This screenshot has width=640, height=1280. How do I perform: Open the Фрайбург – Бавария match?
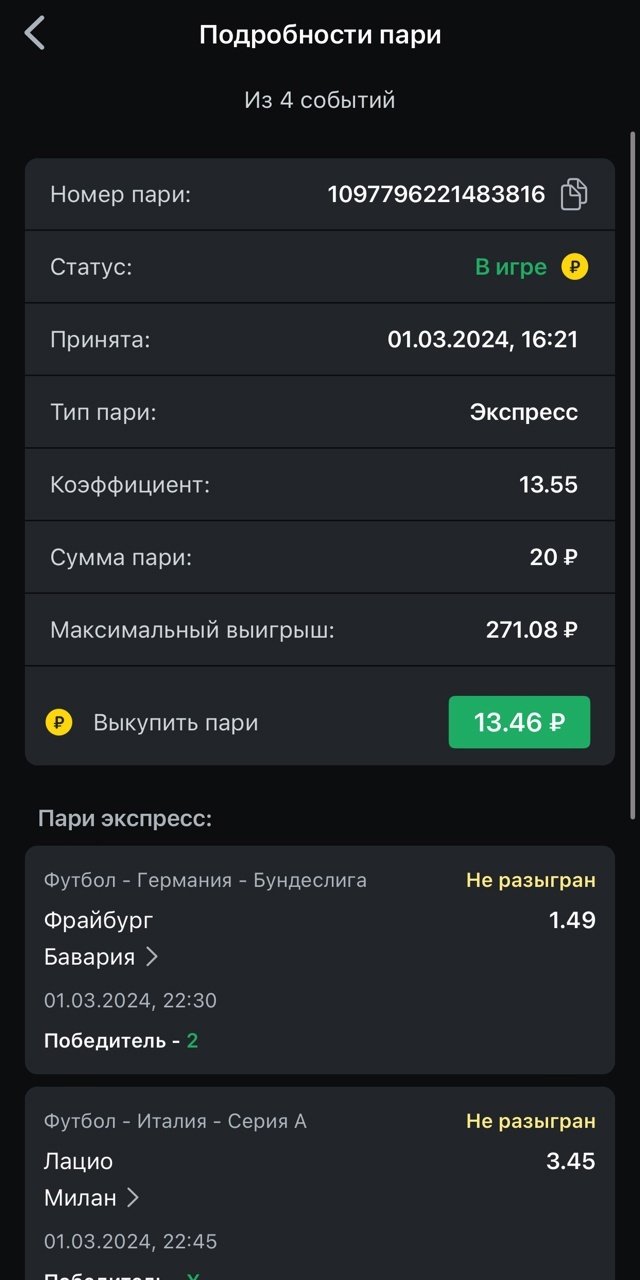tap(101, 957)
